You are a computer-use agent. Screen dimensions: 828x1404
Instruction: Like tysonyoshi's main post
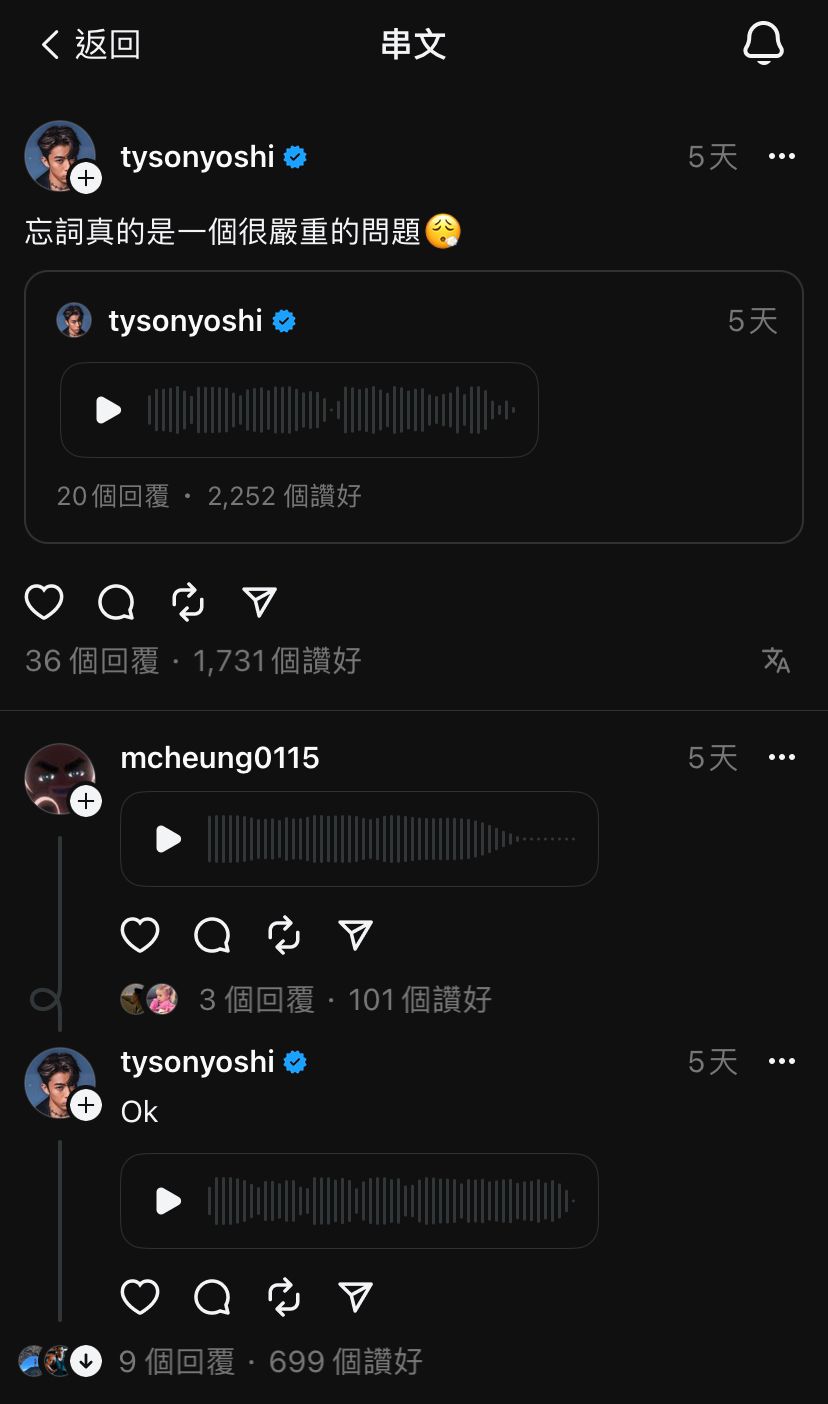[x=44, y=602]
